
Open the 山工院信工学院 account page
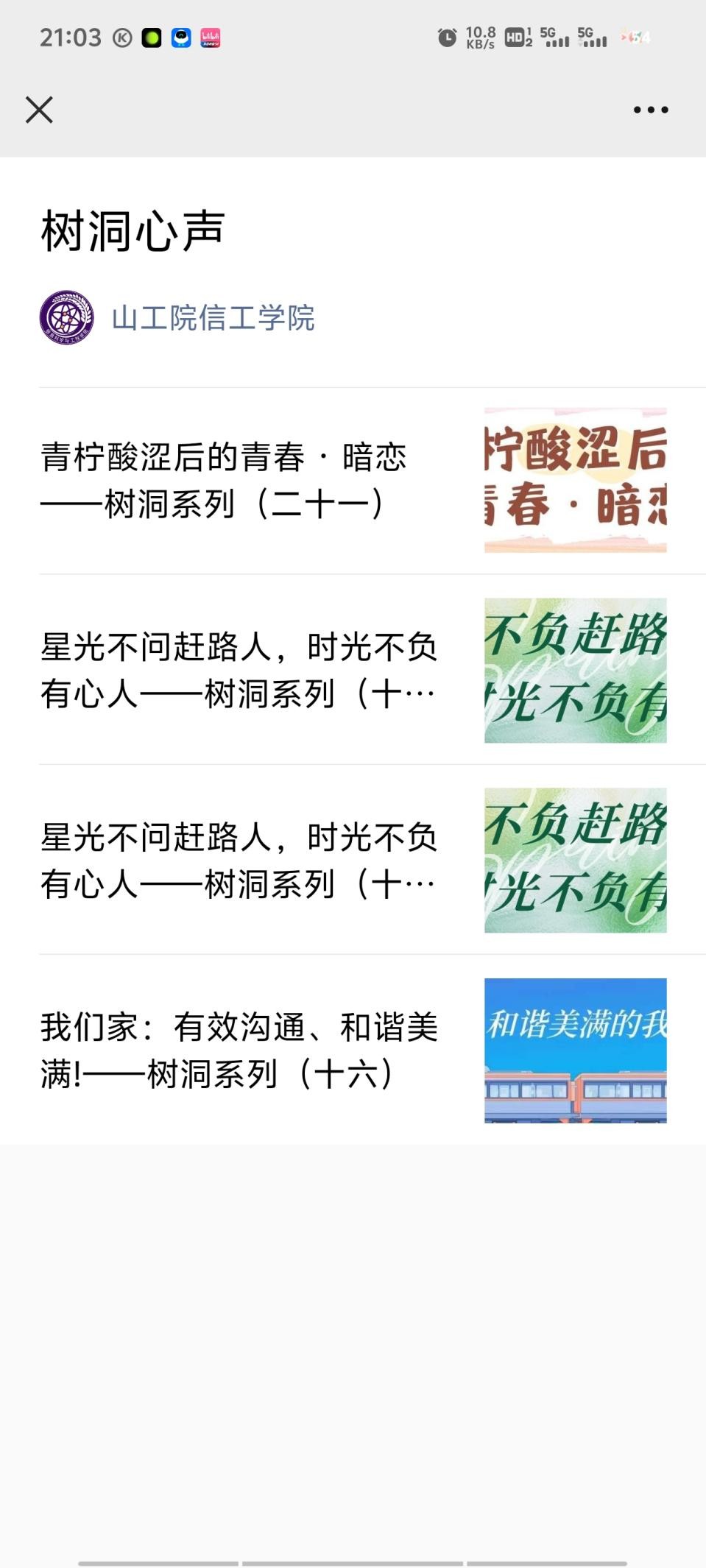point(212,318)
